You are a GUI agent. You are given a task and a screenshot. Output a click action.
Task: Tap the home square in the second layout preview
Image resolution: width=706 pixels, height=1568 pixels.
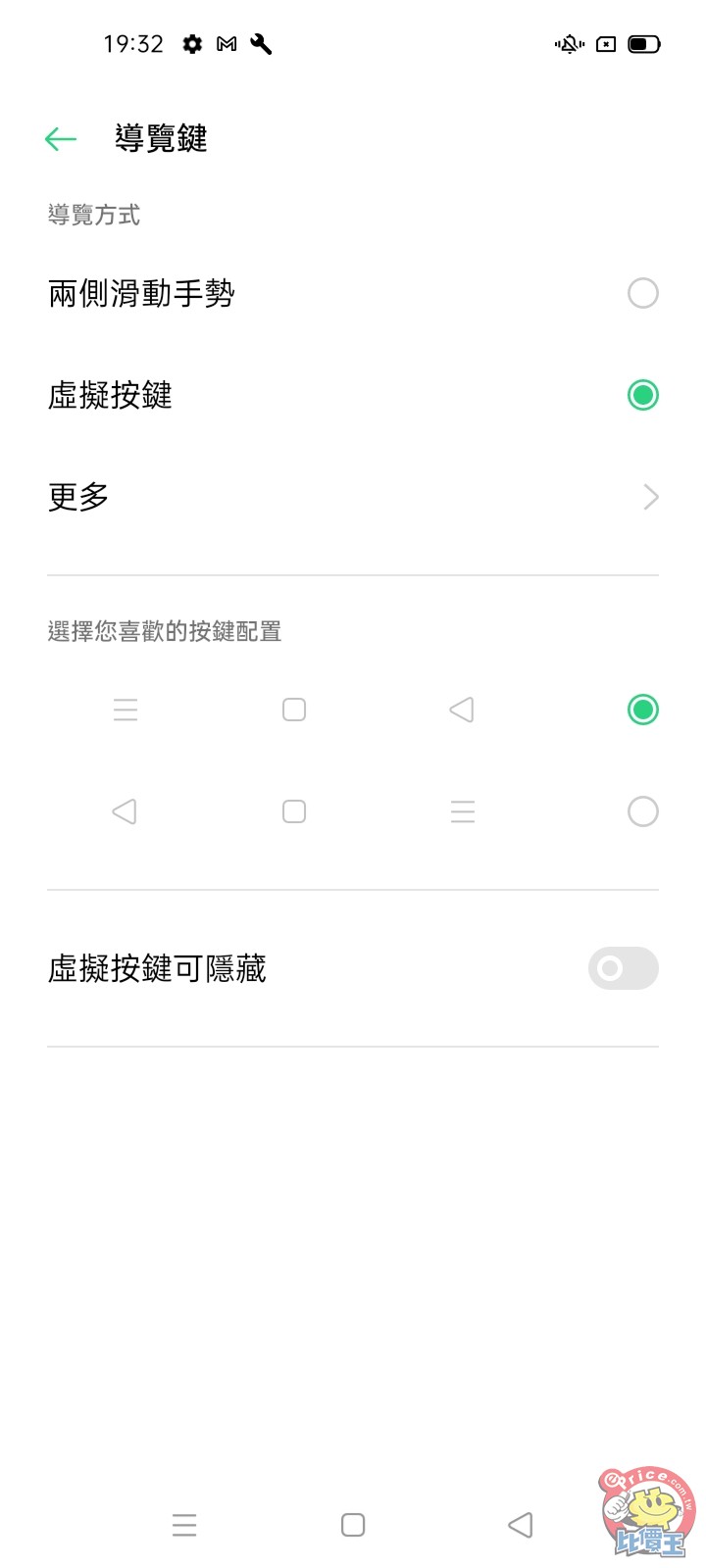click(x=293, y=811)
